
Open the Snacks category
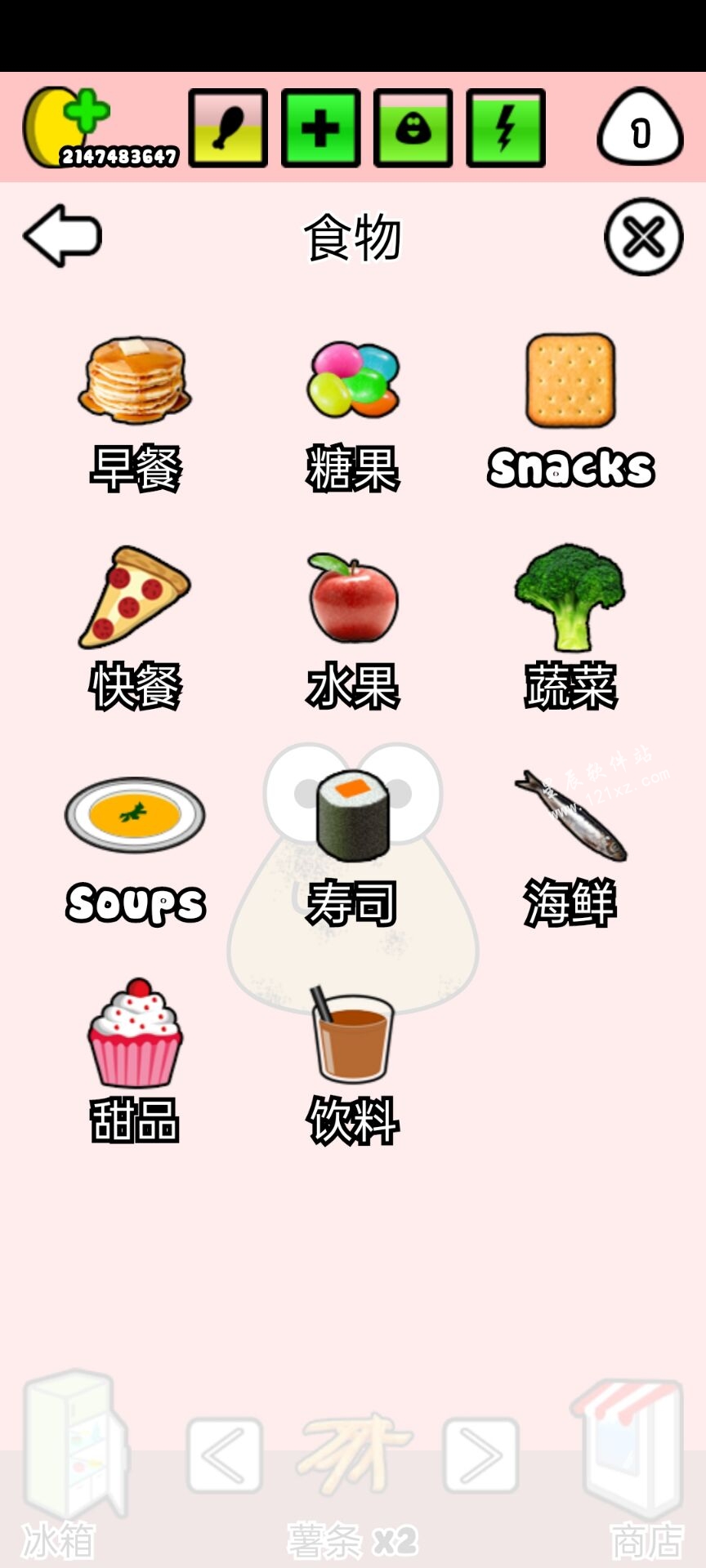(570, 411)
